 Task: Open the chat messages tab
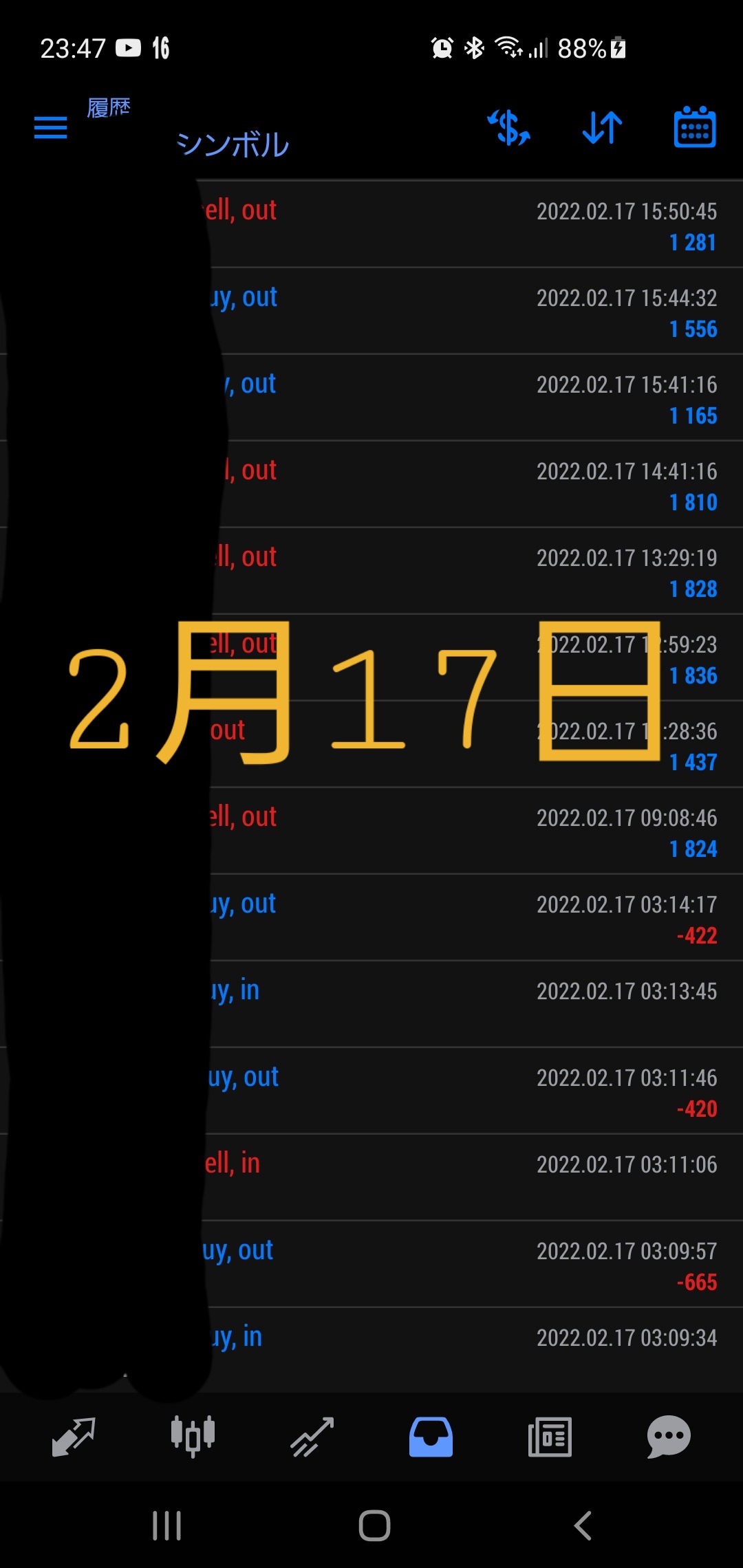[x=669, y=1437]
